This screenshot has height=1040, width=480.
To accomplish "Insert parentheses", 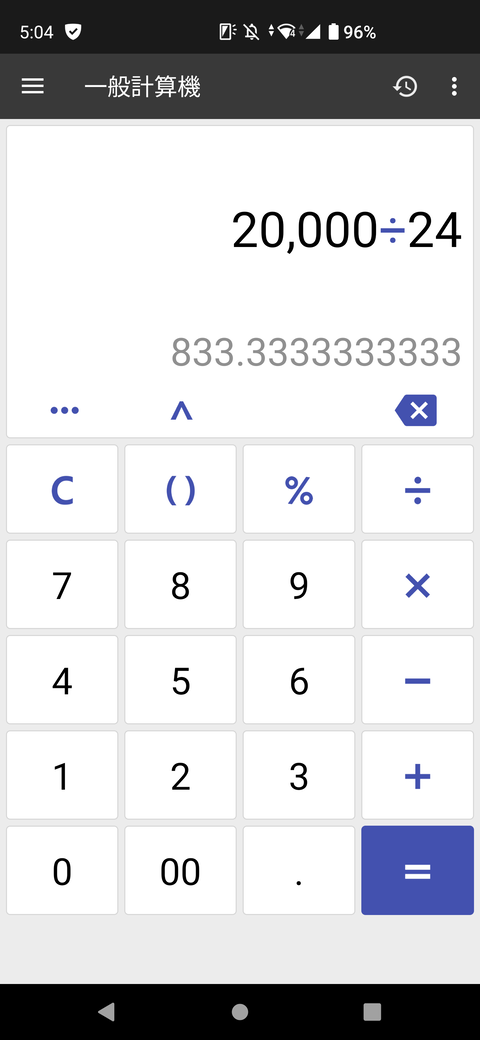I will (x=180, y=489).
